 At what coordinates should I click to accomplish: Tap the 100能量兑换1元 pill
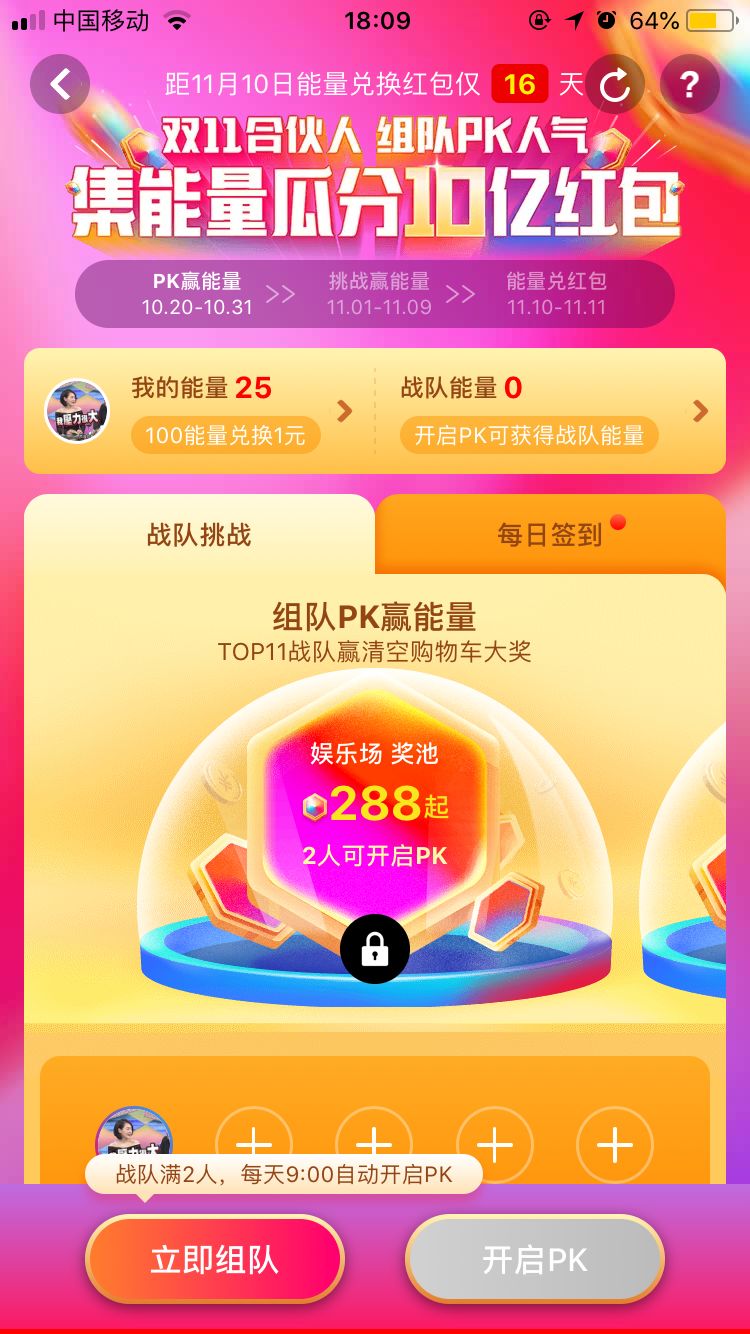point(225,434)
